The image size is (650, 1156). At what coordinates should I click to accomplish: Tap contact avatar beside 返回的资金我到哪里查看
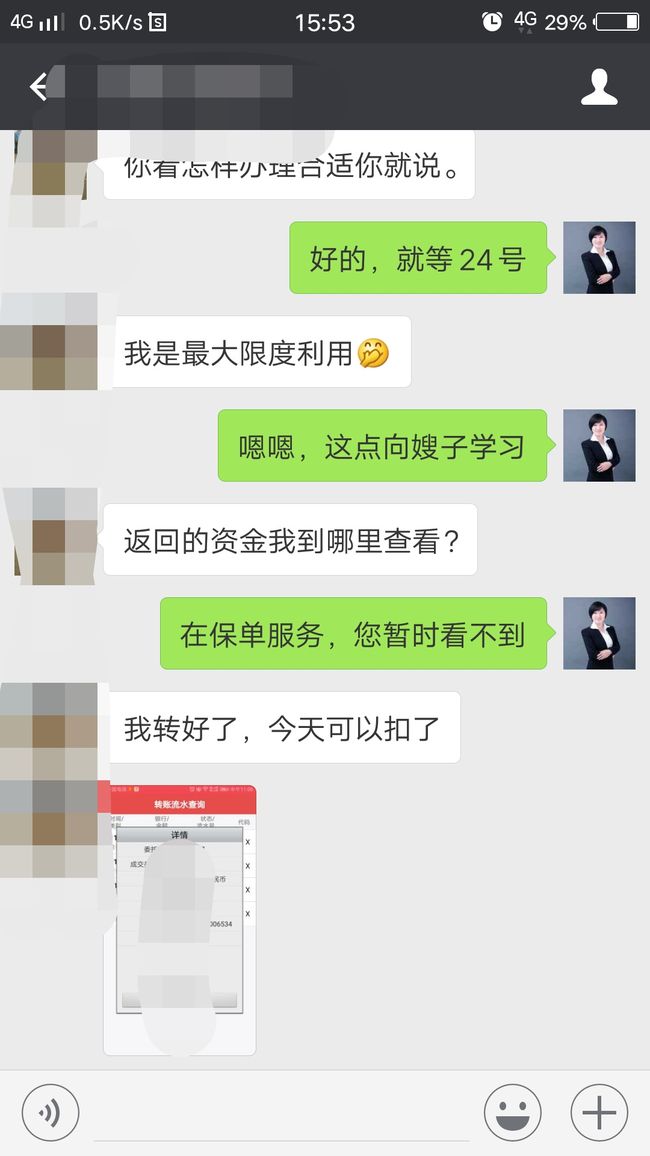tap(50, 537)
